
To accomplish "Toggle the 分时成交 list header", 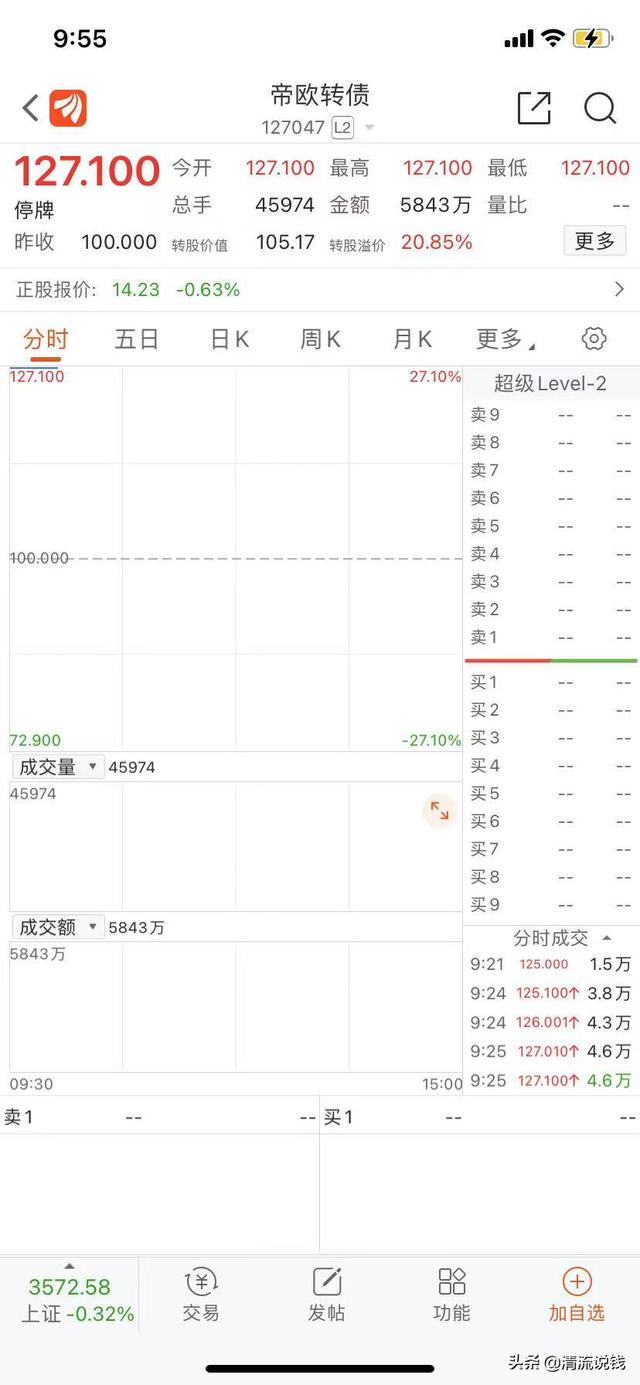I will tap(562, 938).
